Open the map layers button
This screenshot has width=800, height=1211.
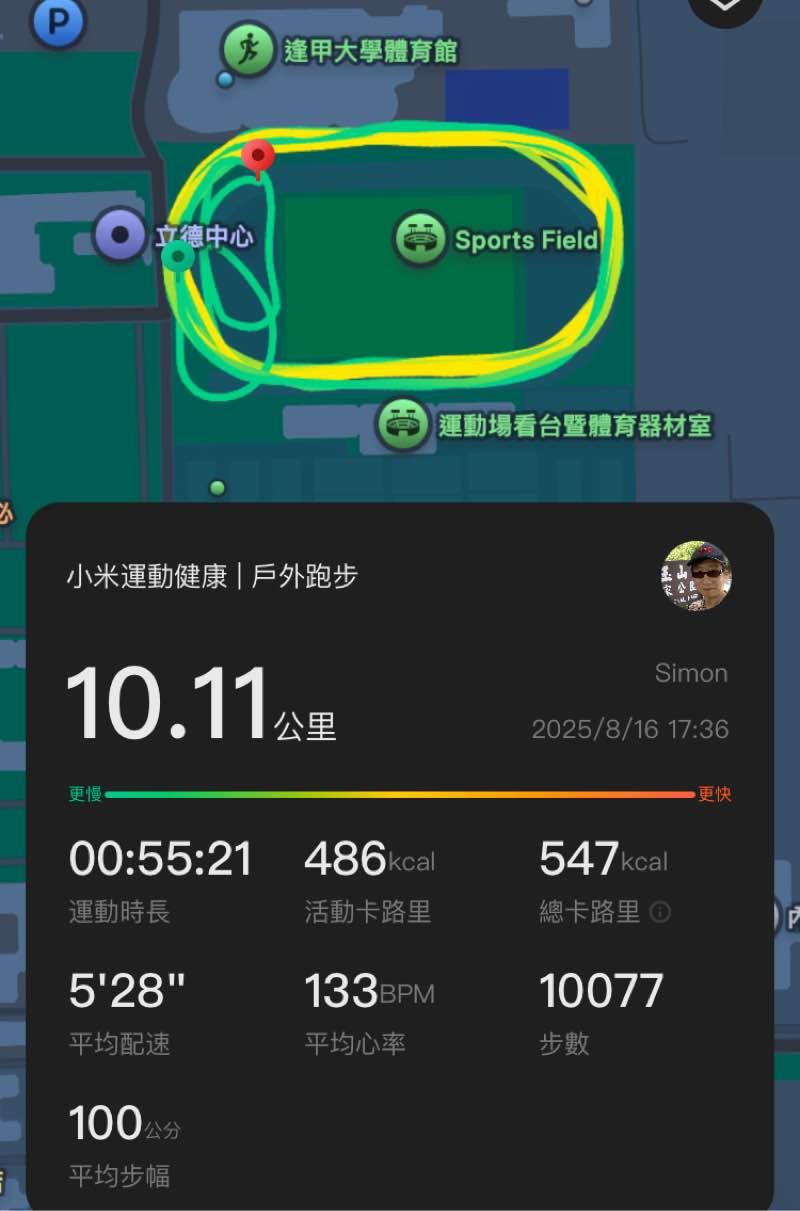pos(726,8)
